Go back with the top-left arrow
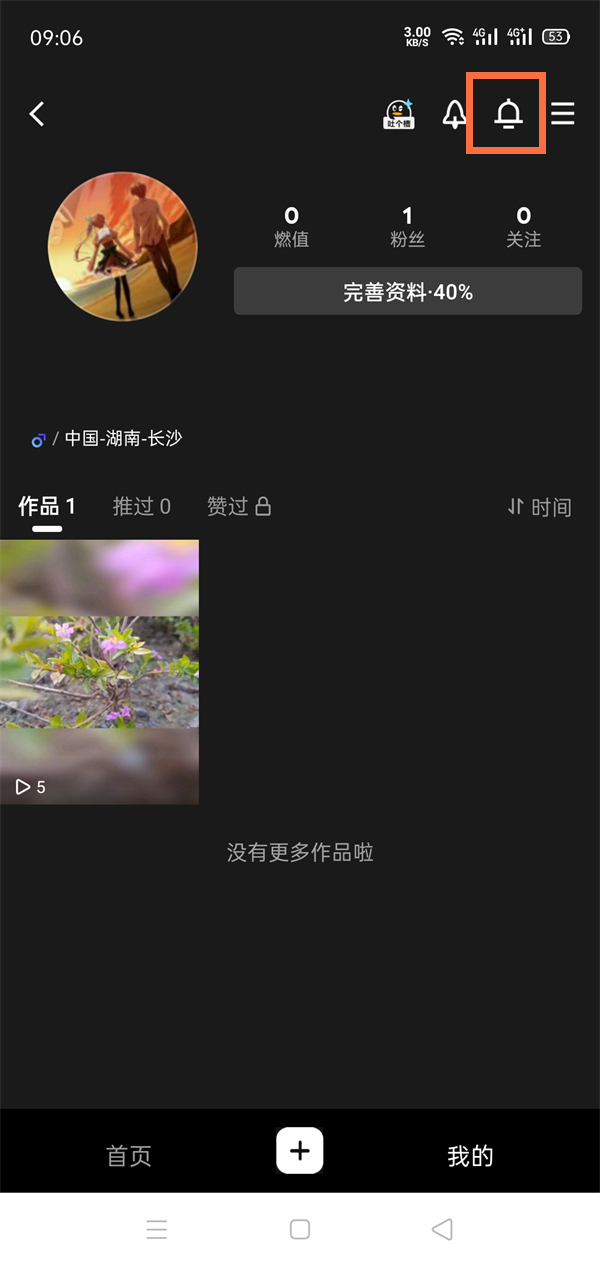Image resolution: width=600 pixels, height=1266 pixels. pos(37,114)
